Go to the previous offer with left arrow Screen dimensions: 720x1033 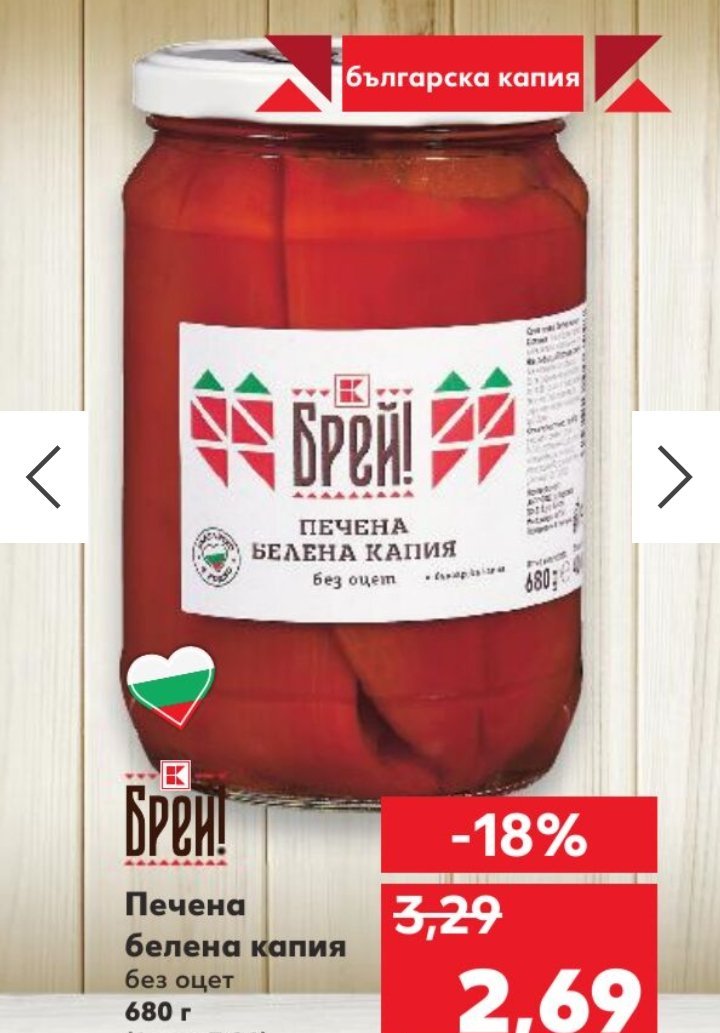pyautogui.click(x=43, y=477)
